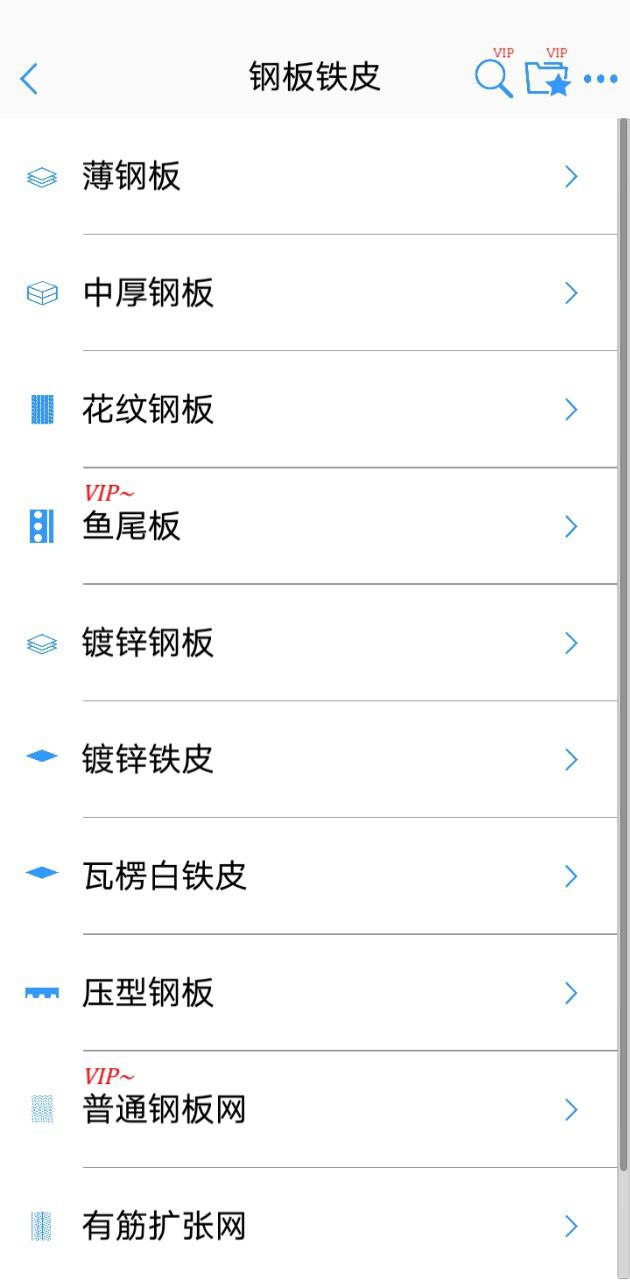This screenshot has width=630, height=1280.
Task: Select the 有筋扩张网 row
Action: (310, 1226)
